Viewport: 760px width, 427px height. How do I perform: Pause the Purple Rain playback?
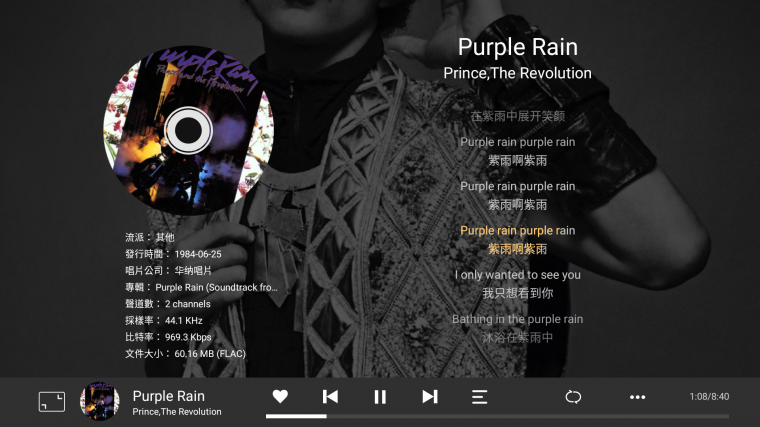380,397
